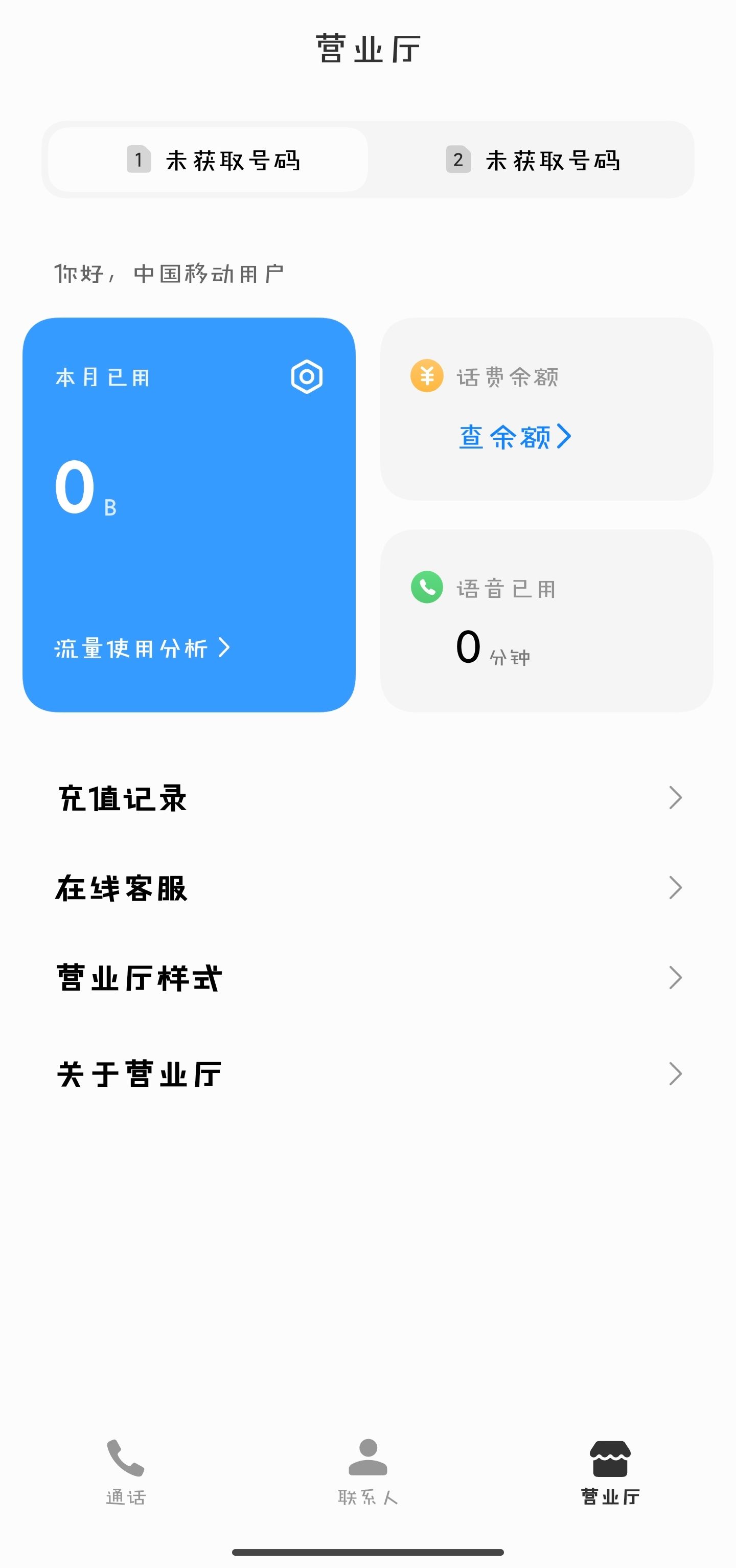The image size is (736, 1568).
Task: Open 流量使用分析 data analysis
Action: (140, 649)
